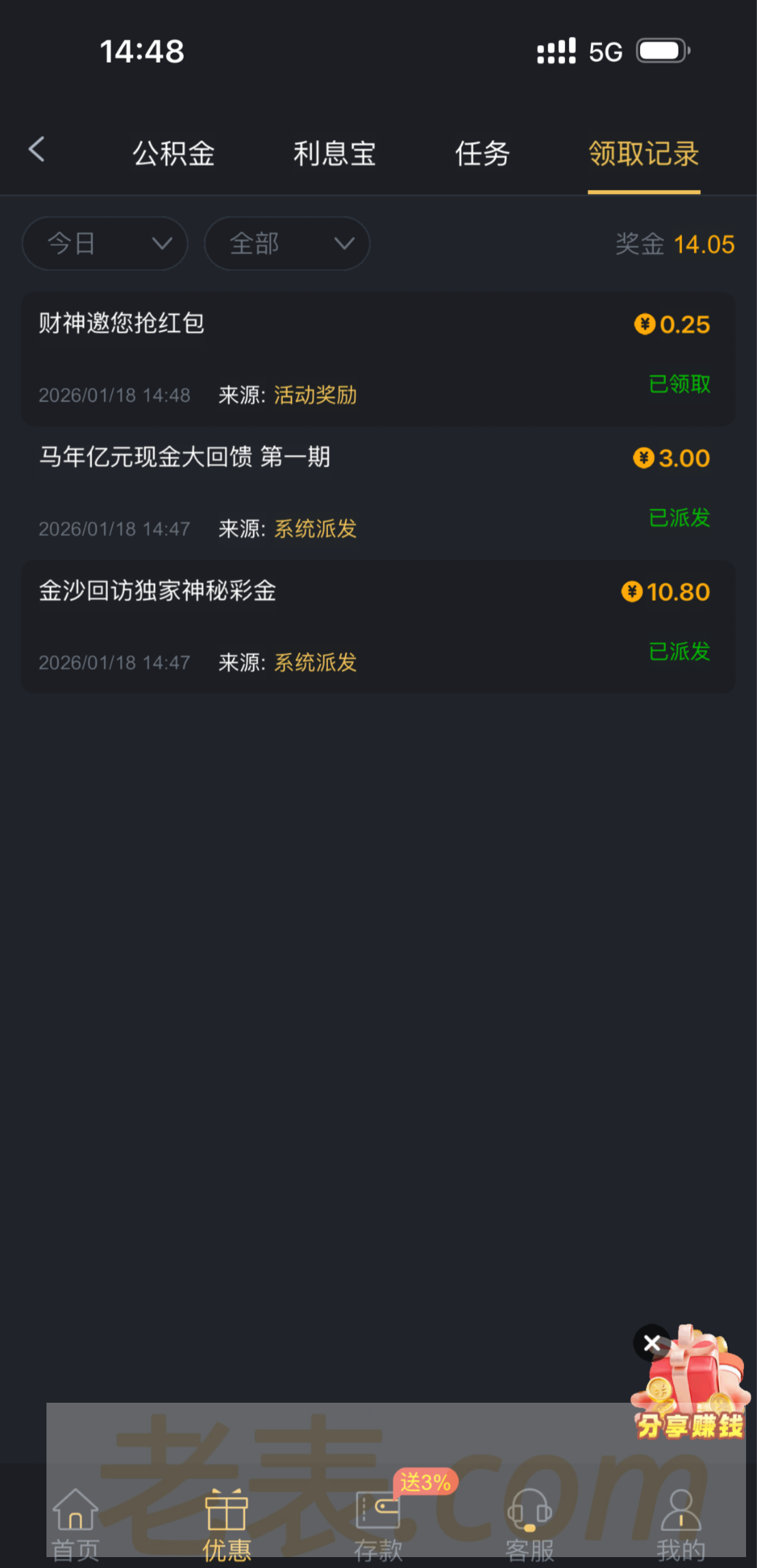View the 马年亿元现金大回馈 第一期 record

[x=378, y=492]
